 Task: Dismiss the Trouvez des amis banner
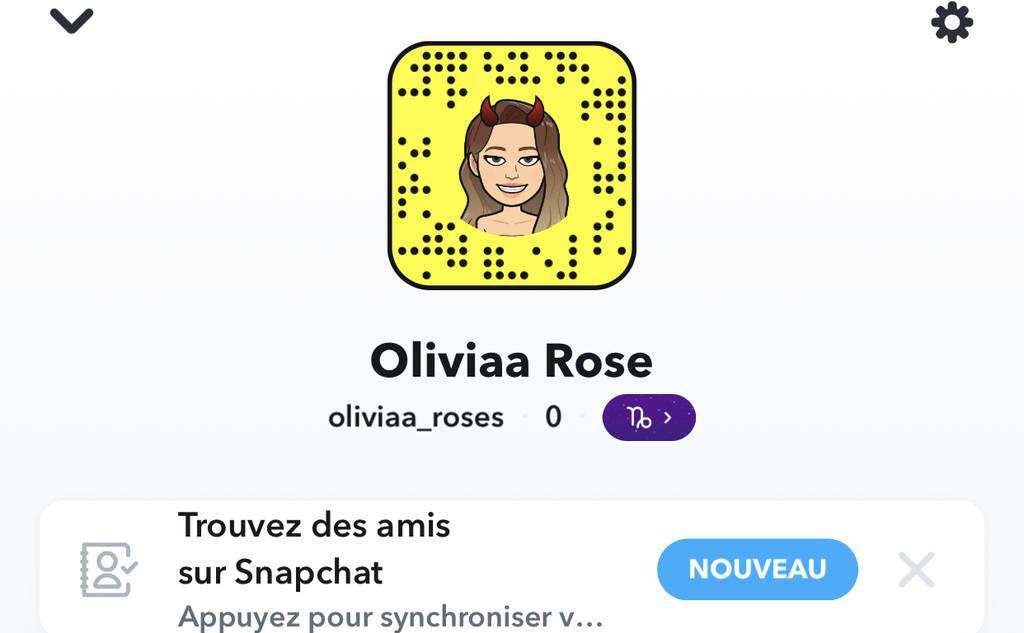[915, 570]
